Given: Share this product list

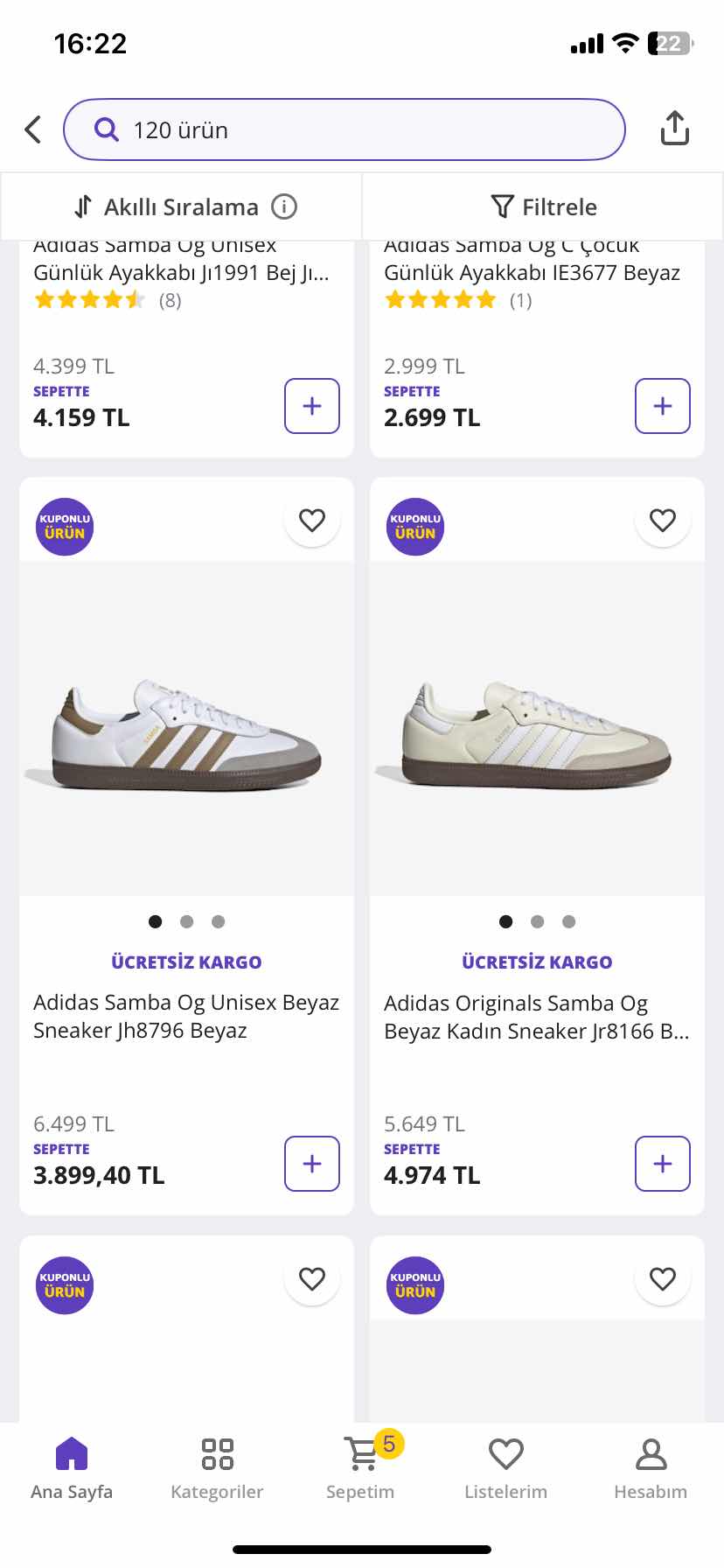Looking at the screenshot, I should 674,128.
